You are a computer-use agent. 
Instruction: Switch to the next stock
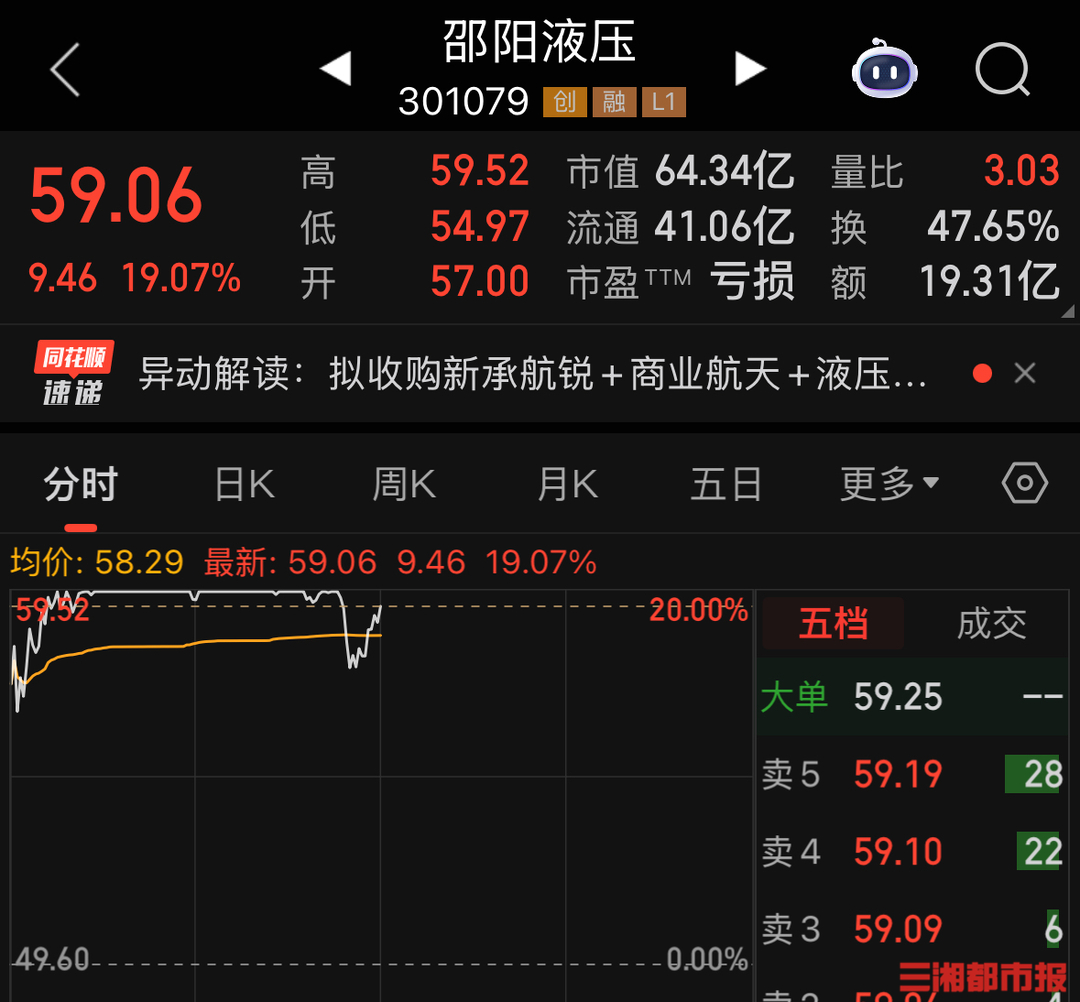coord(750,69)
